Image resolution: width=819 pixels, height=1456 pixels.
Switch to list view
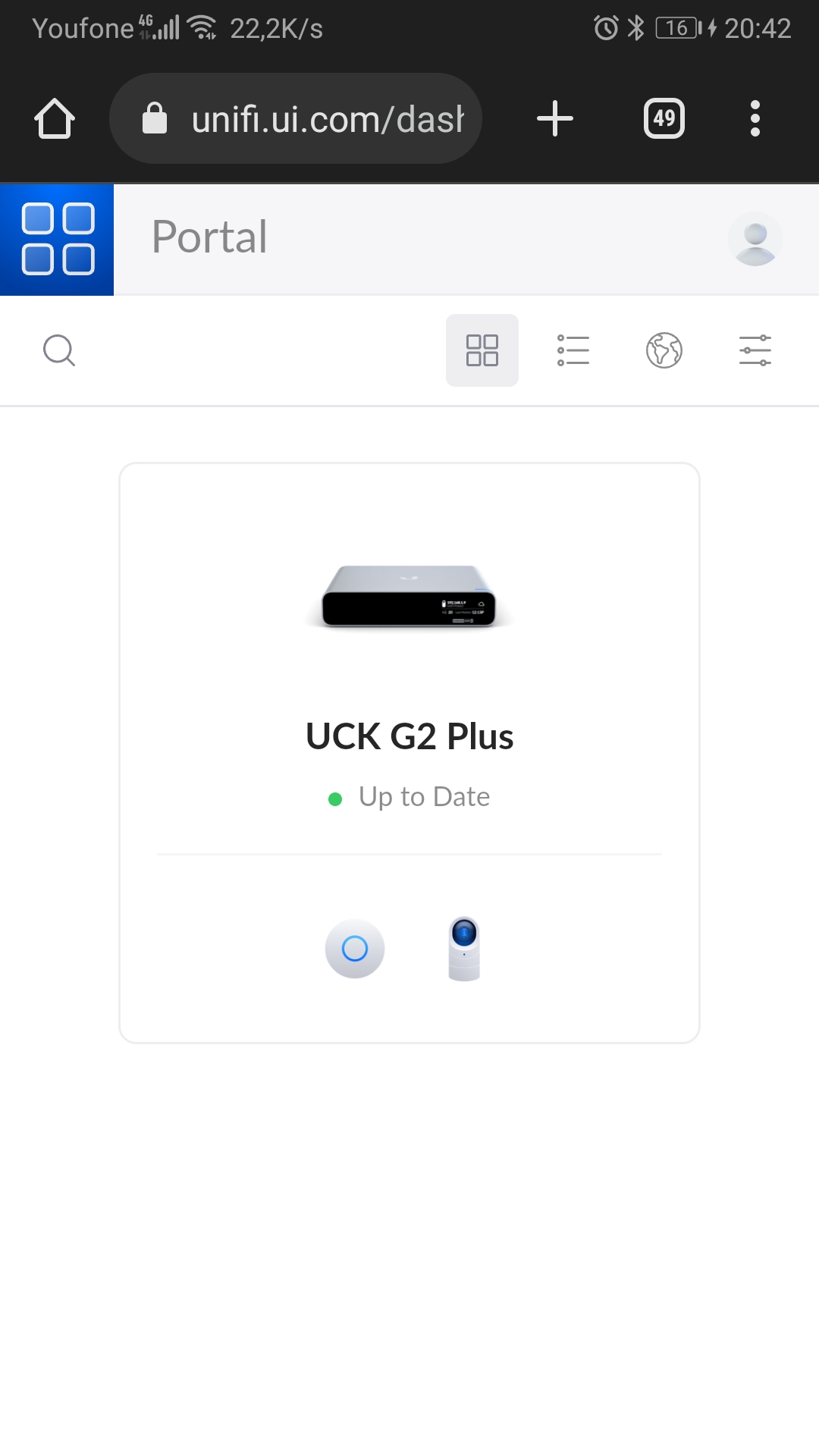pos(573,350)
